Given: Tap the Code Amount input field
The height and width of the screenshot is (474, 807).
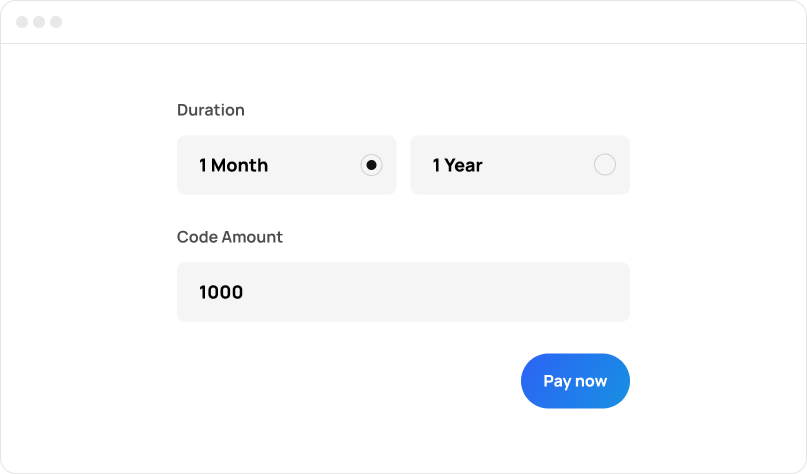Looking at the screenshot, I should (x=403, y=292).
